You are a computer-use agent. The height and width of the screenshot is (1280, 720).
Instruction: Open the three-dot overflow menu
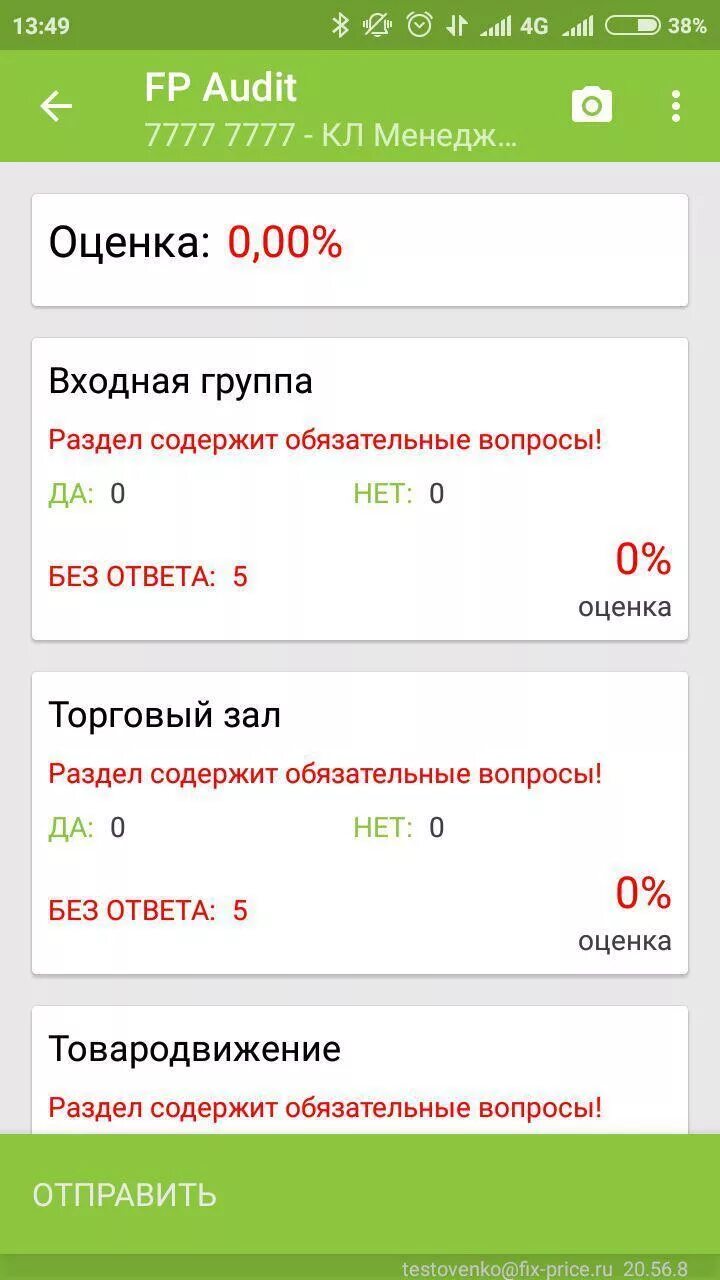click(676, 106)
